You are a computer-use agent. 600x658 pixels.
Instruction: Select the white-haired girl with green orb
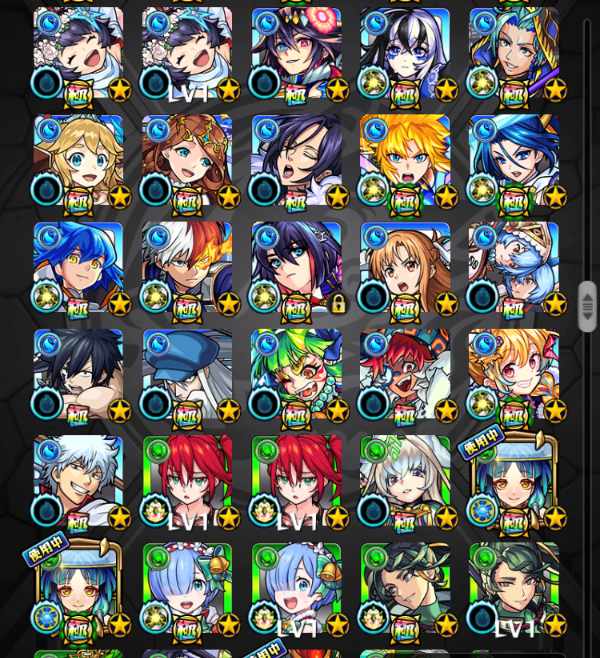click(405, 482)
